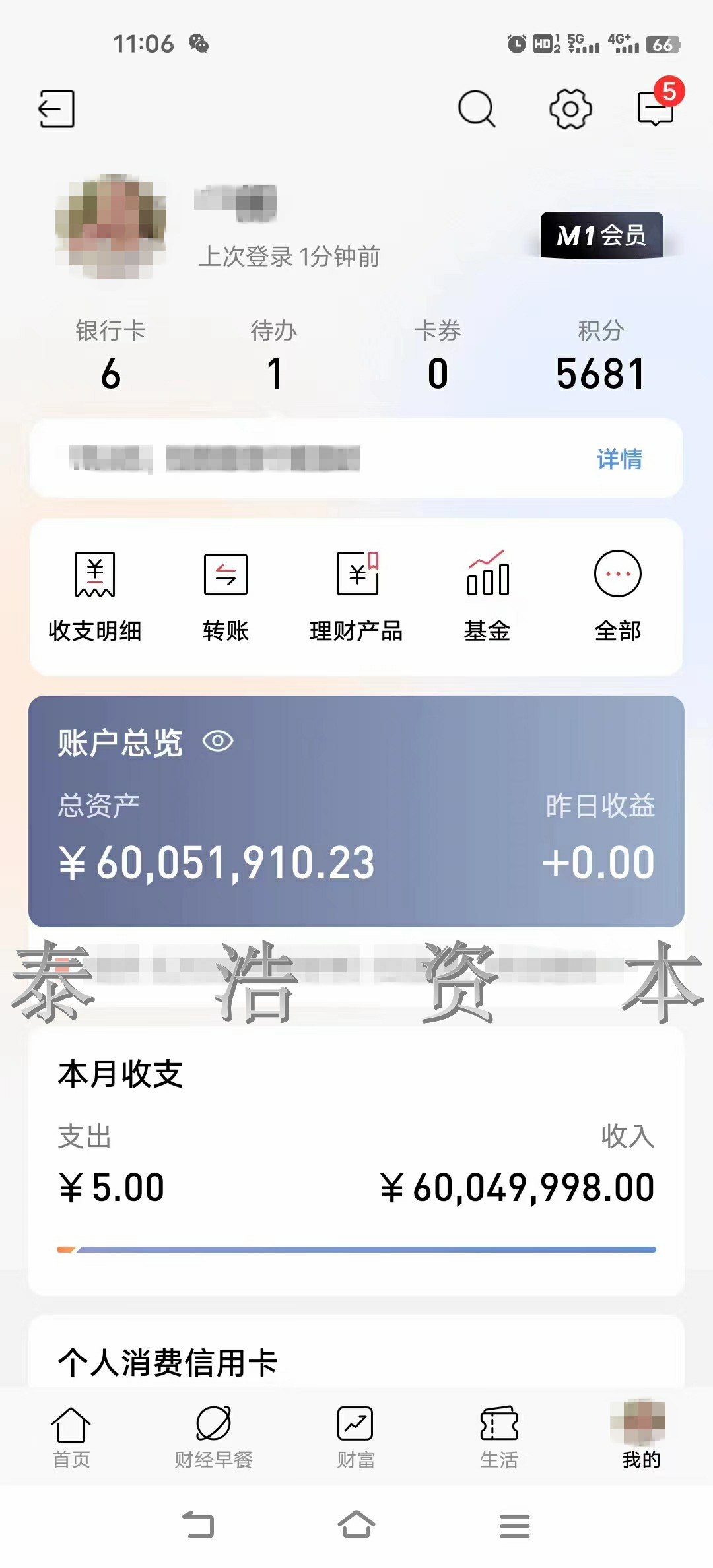Screen dimensions: 713x1568
Task: Open 待办 pending items
Action: click(x=274, y=356)
